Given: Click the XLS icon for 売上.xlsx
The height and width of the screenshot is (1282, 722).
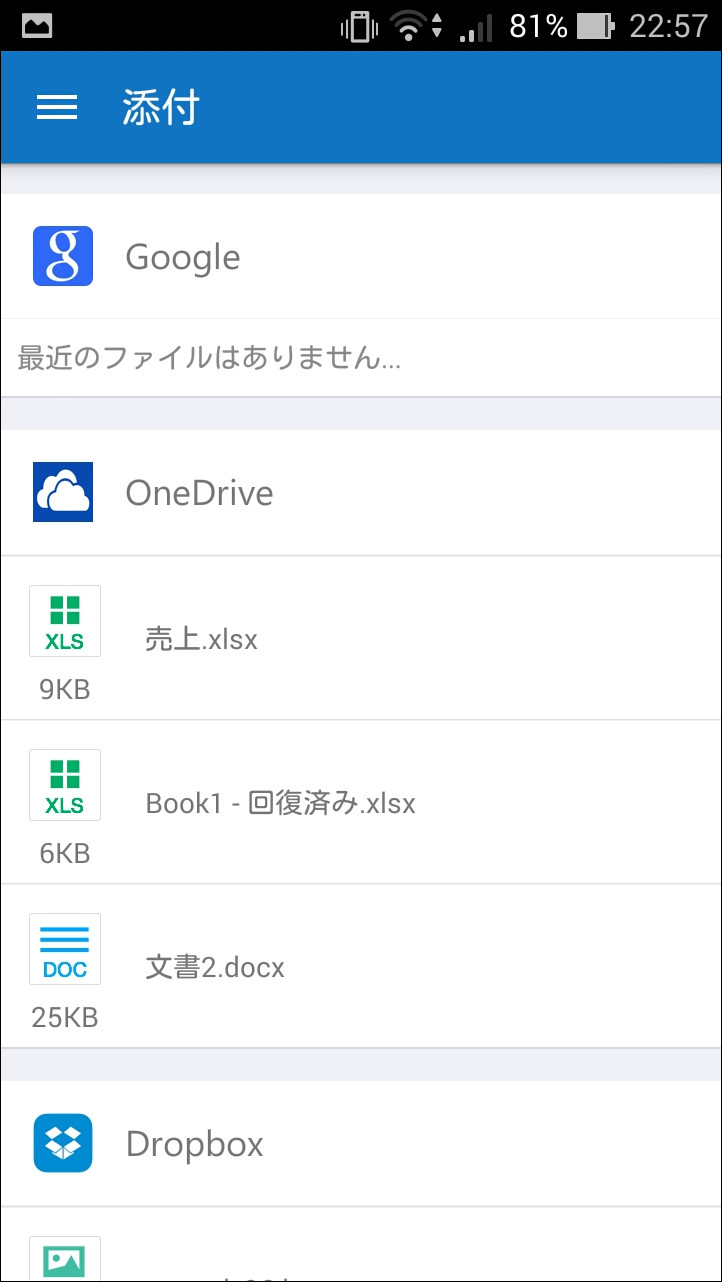Looking at the screenshot, I should [x=64, y=620].
